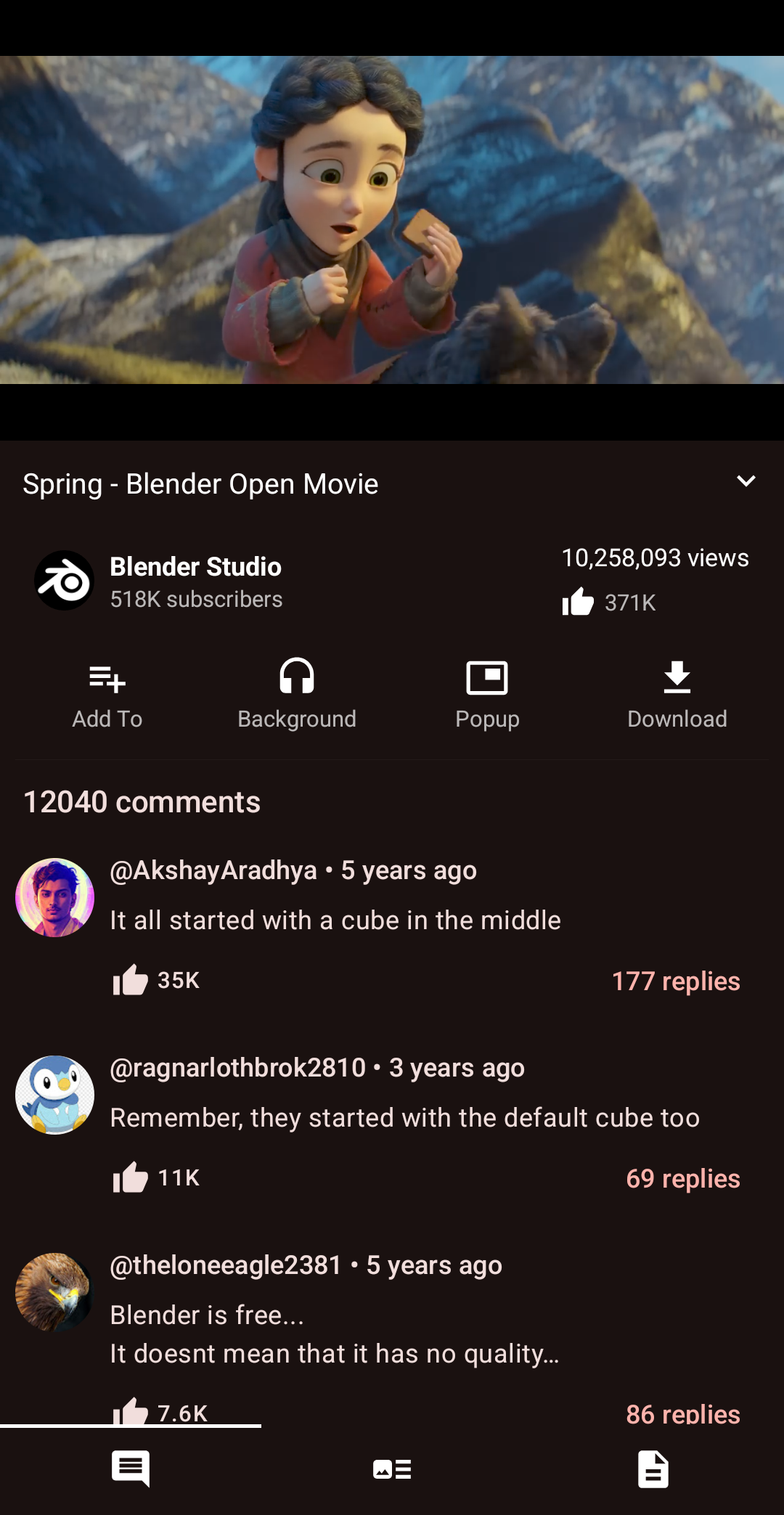Open ragnarlothbrok2810's profile avatar
784x1515 pixels.
pyautogui.click(x=55, y=1095)
